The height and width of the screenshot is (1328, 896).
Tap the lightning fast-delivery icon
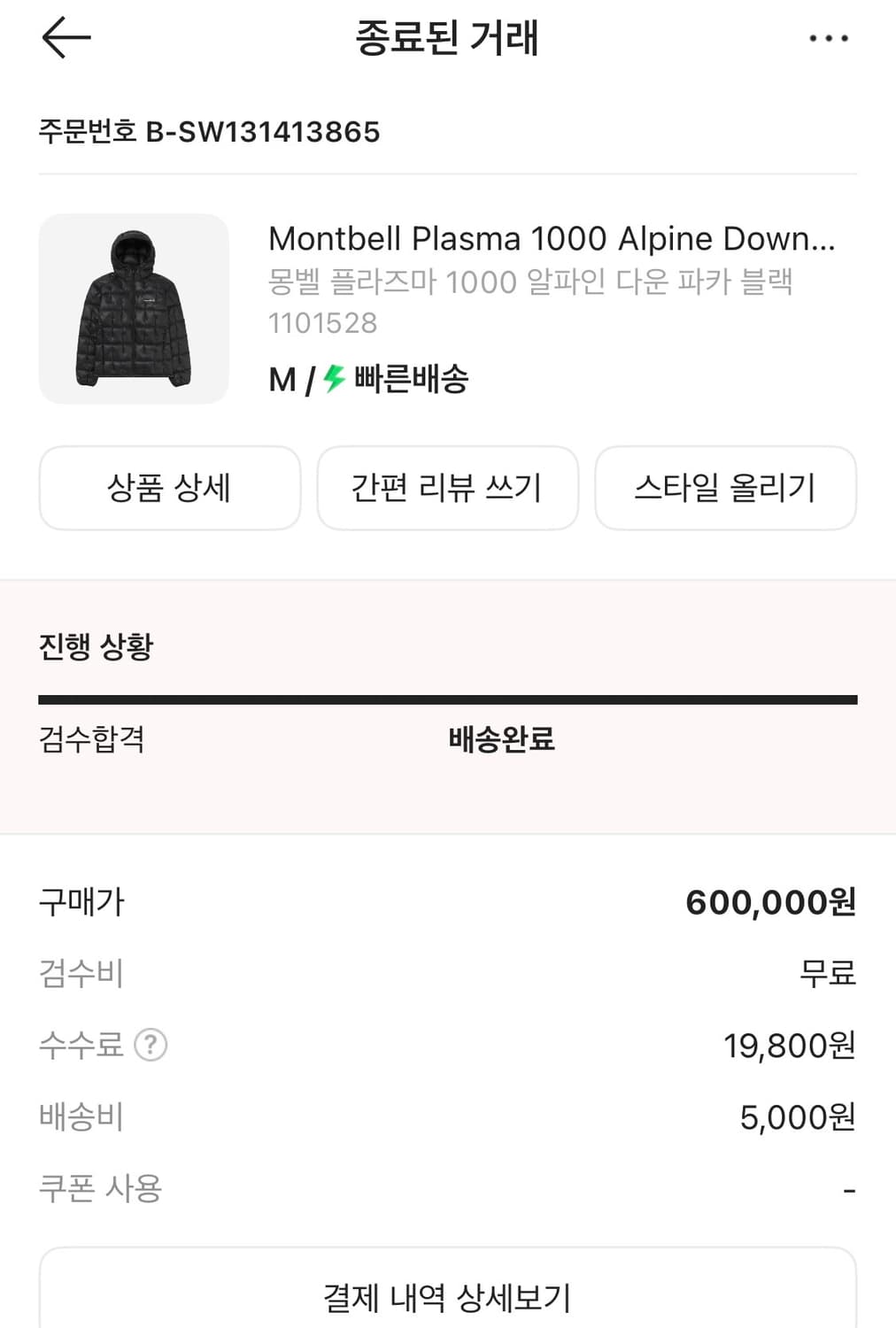tap(335, 379)
